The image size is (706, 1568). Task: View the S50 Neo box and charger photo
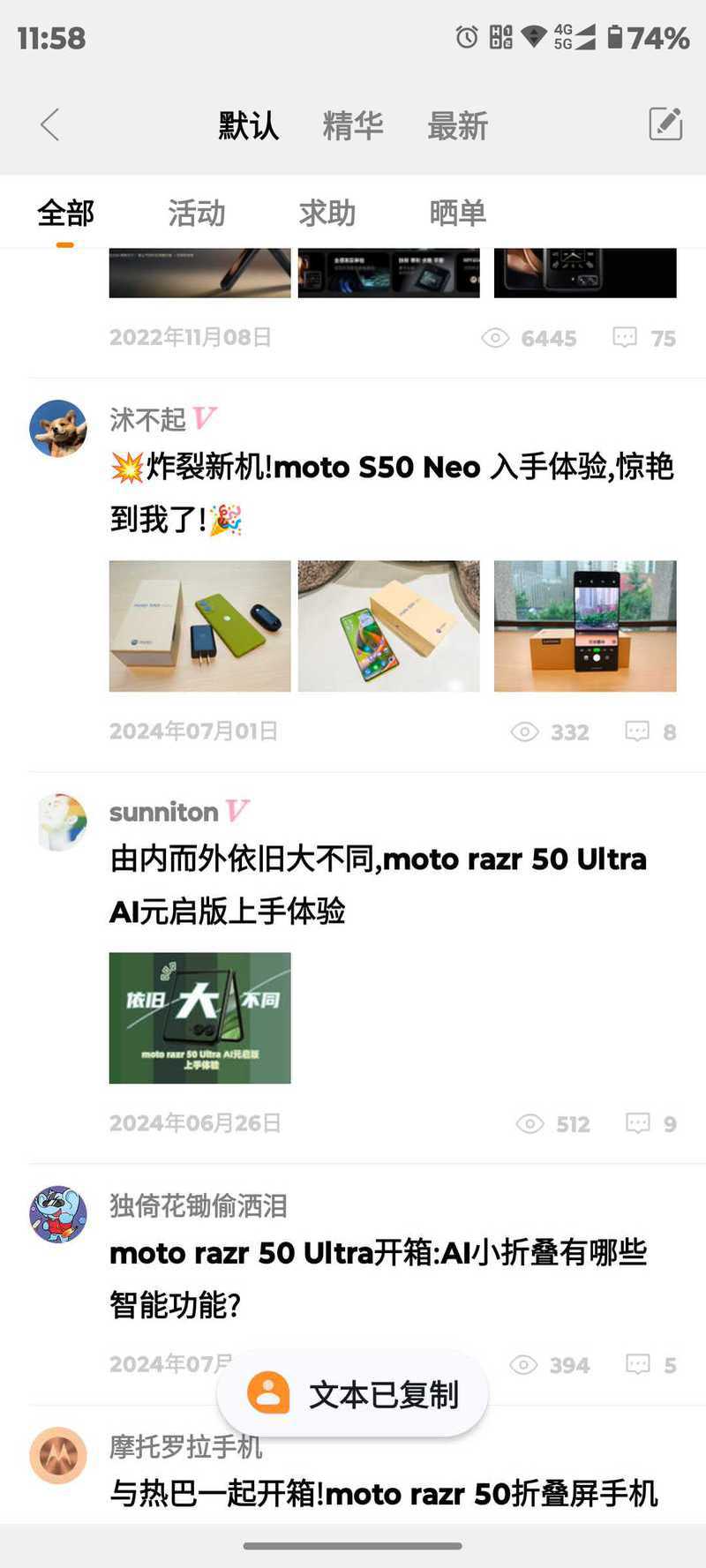click(x=199, y=626)
